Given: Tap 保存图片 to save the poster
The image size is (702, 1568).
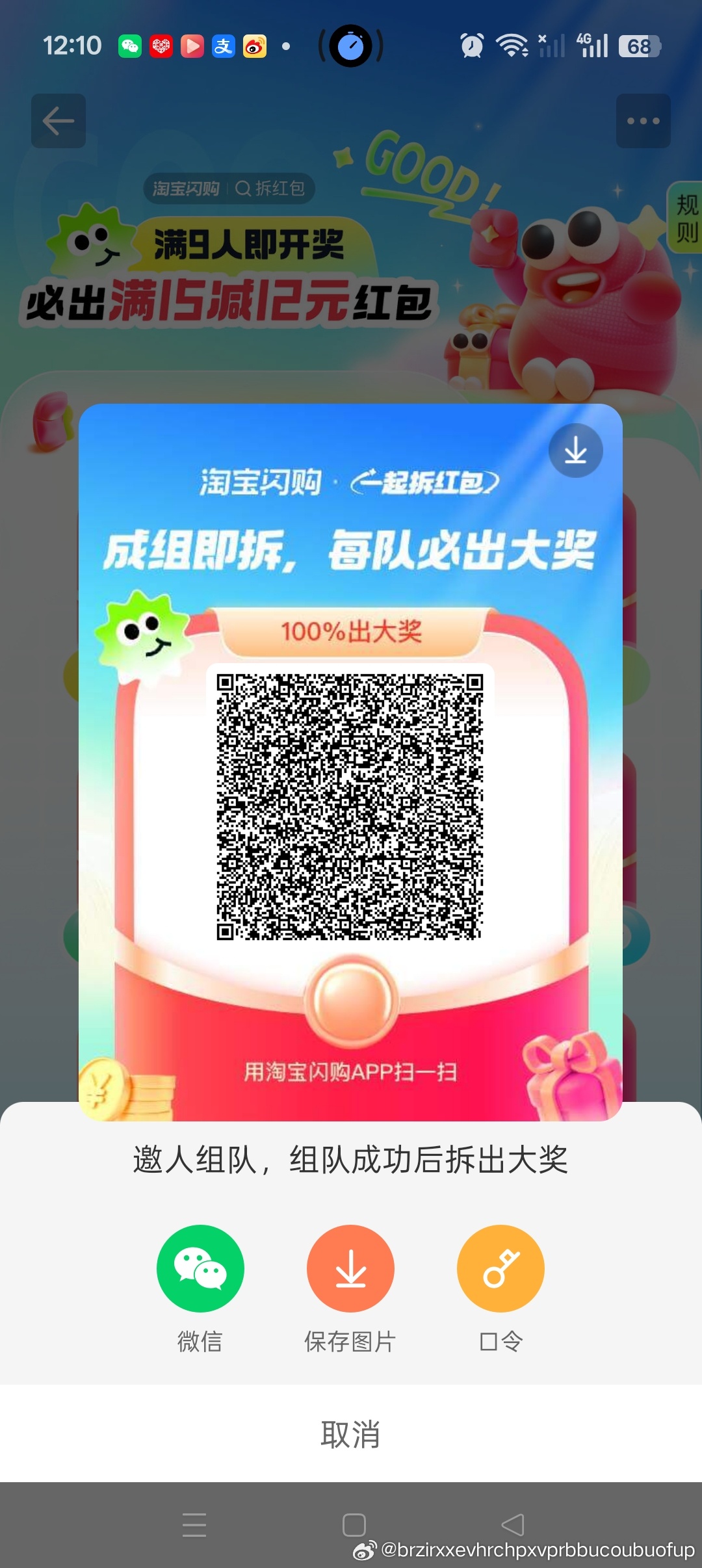Looking at the screenshot, I should pyautogui.click(x=350, y=1268).
